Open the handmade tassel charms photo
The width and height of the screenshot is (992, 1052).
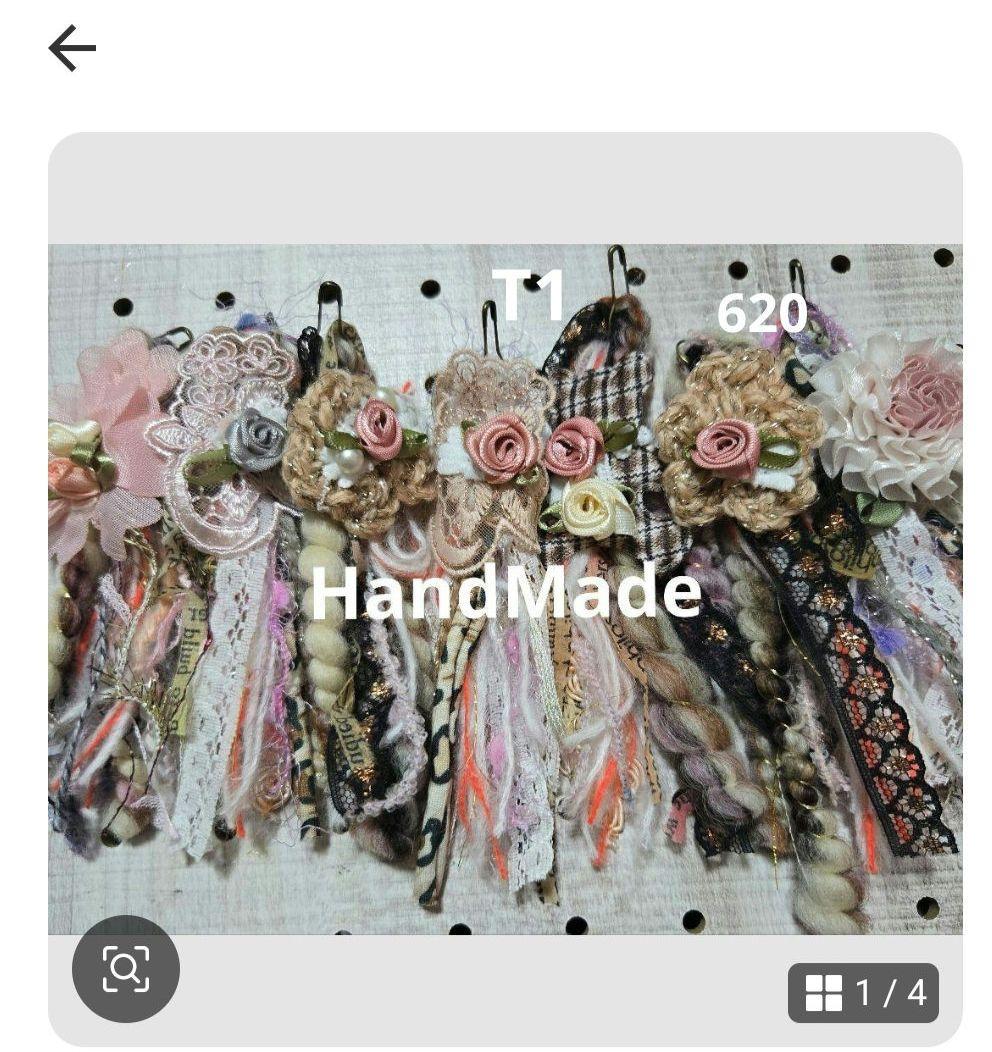[505, 589]
